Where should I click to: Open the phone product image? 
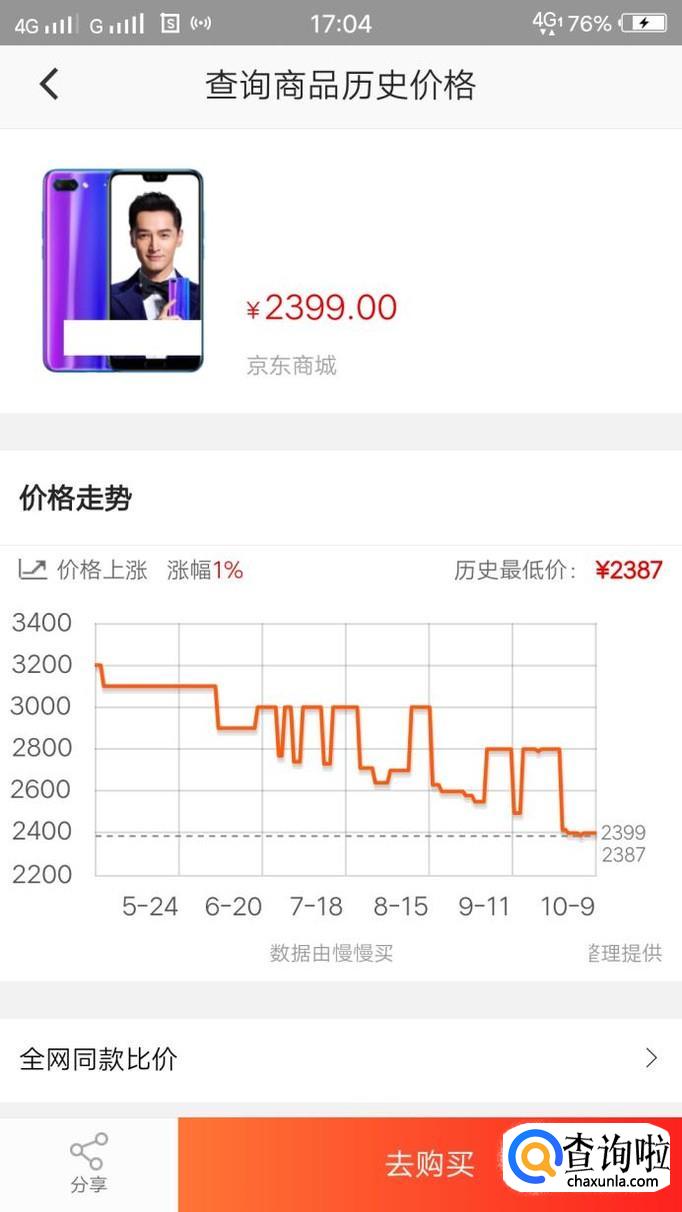point(123,270)
